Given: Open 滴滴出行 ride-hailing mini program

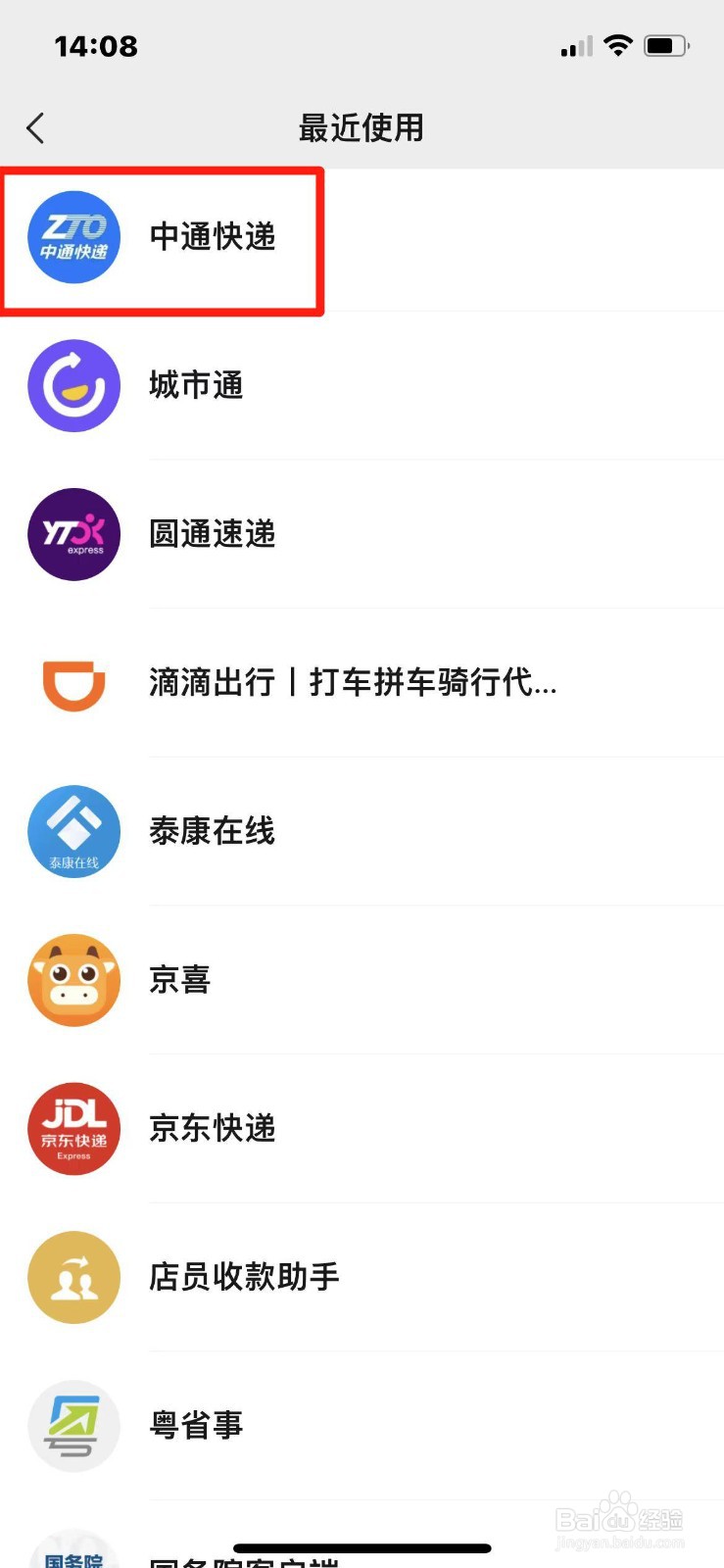Looking at the screenshot, I should click(x=352, y=683).
